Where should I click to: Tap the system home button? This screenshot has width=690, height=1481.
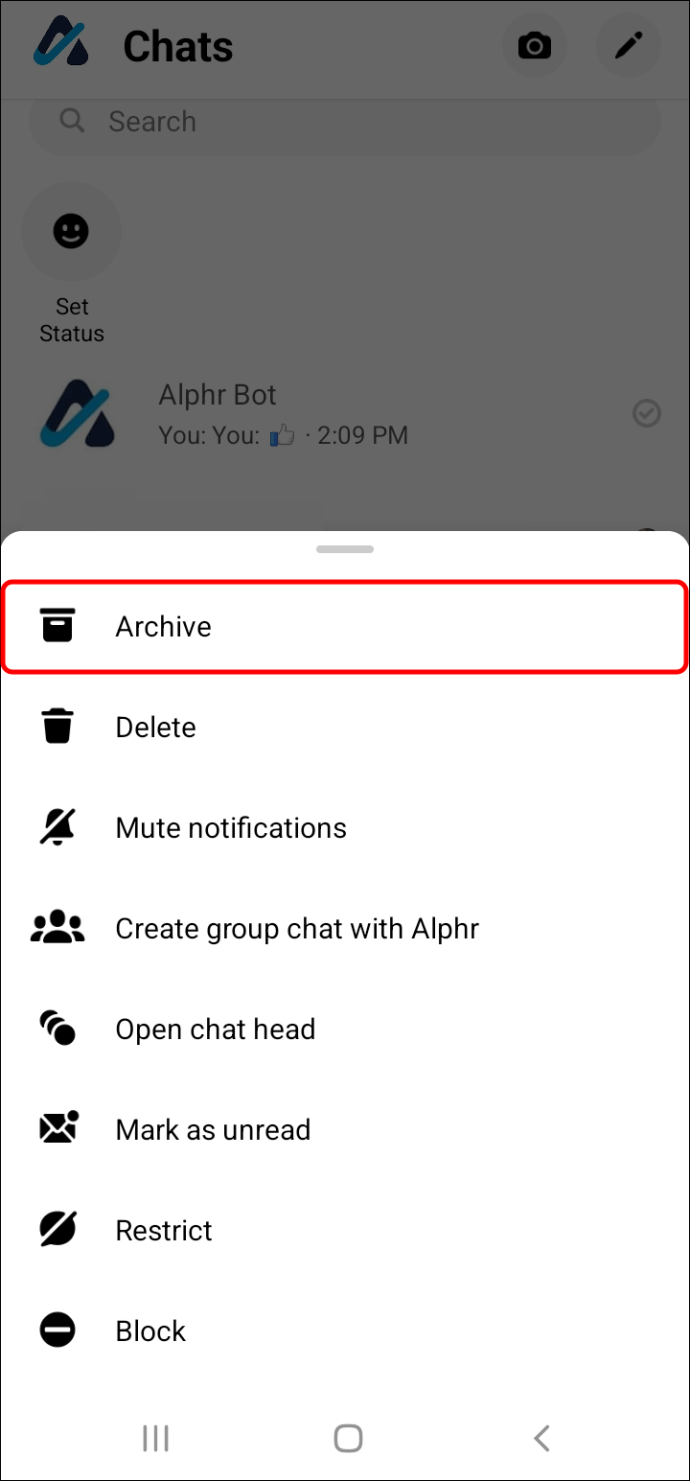(348, 1438)
